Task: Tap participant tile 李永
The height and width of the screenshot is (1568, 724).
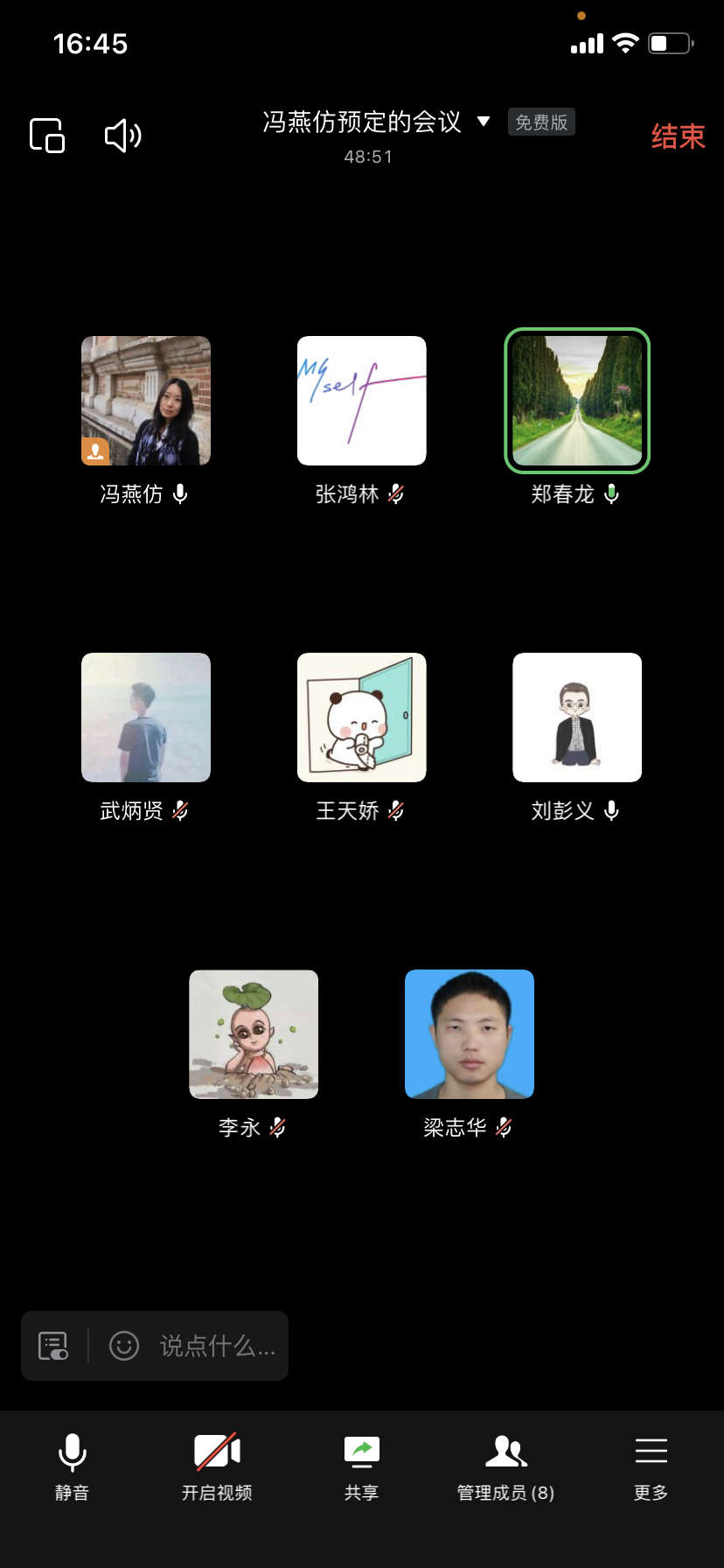Action: 254,1034
